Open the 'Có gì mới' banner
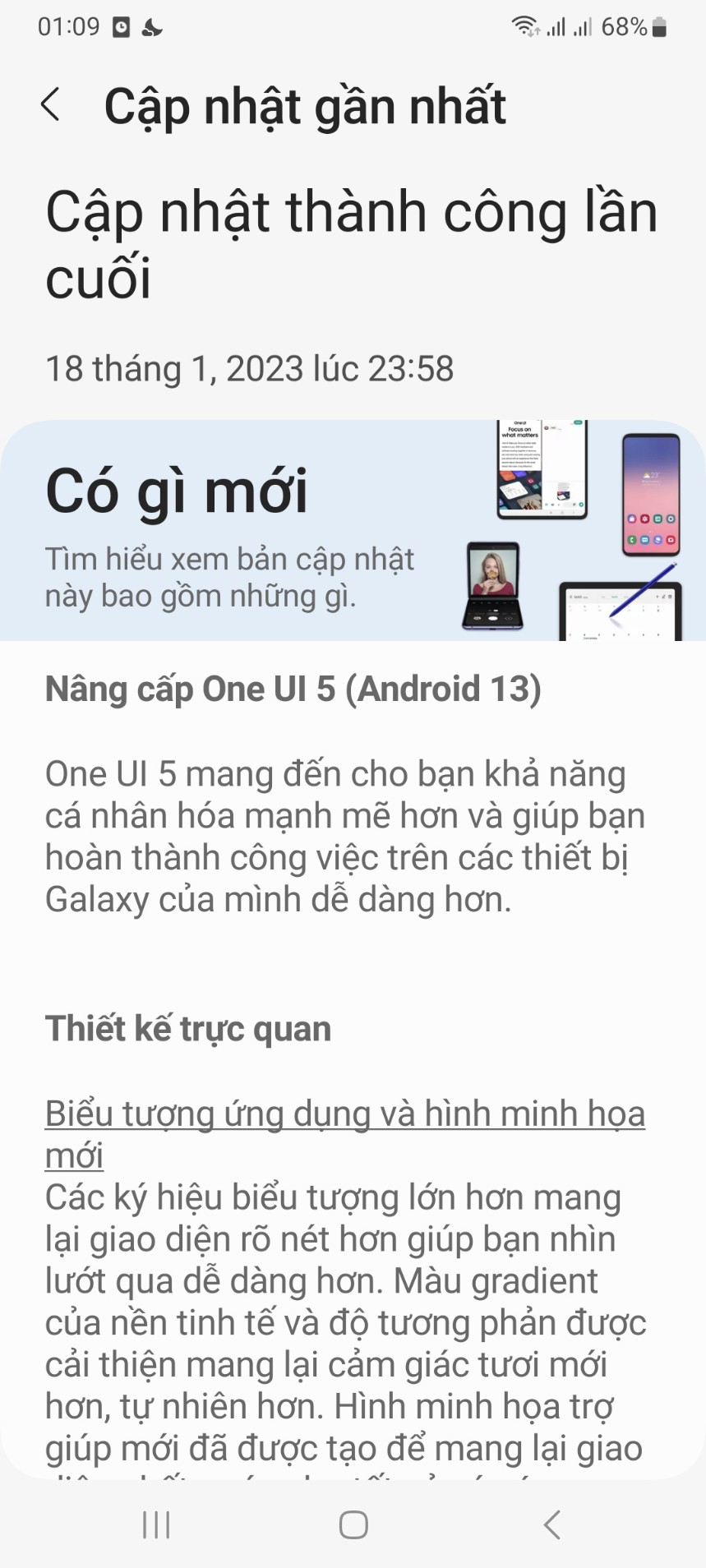 coord(353,531)
